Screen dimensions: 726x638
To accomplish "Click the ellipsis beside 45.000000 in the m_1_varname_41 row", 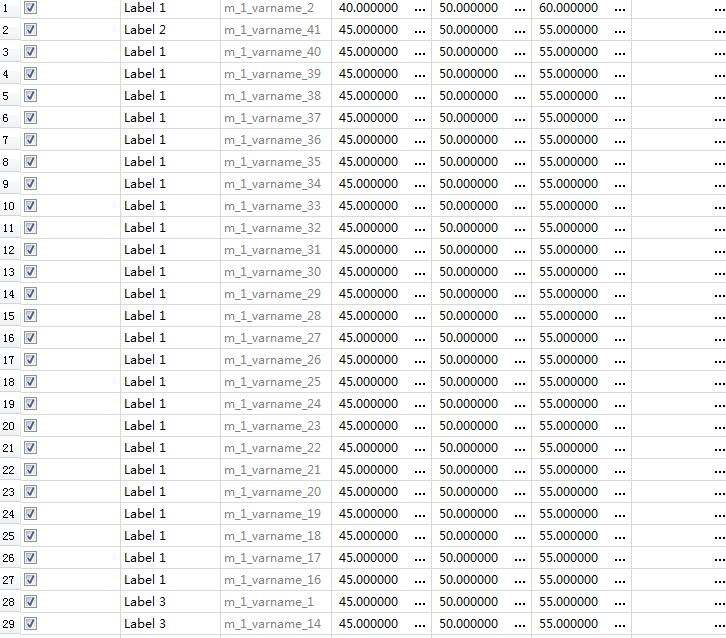I will (x=419, y=31).
